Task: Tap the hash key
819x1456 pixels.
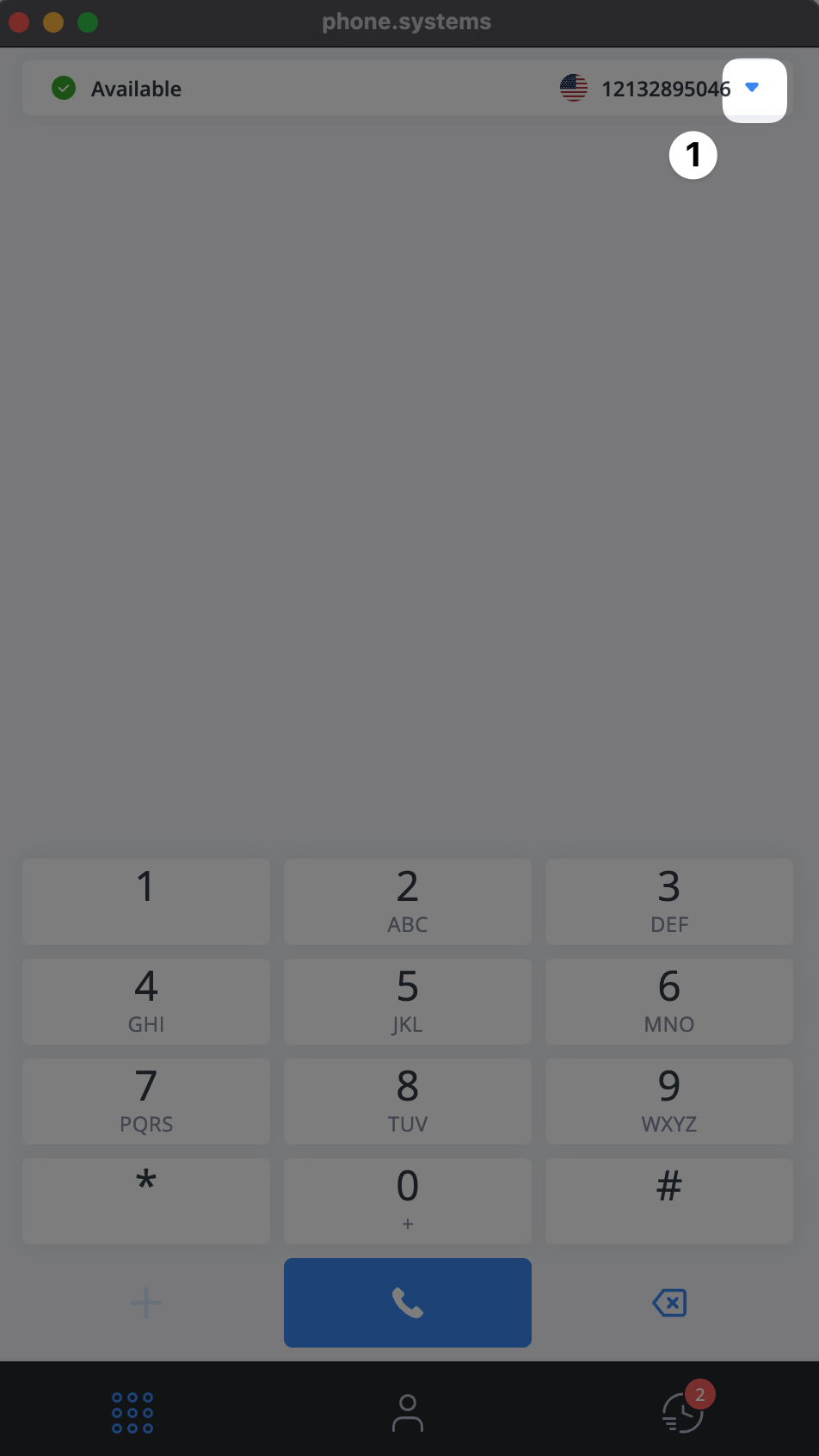Action: click(669, 1201)
